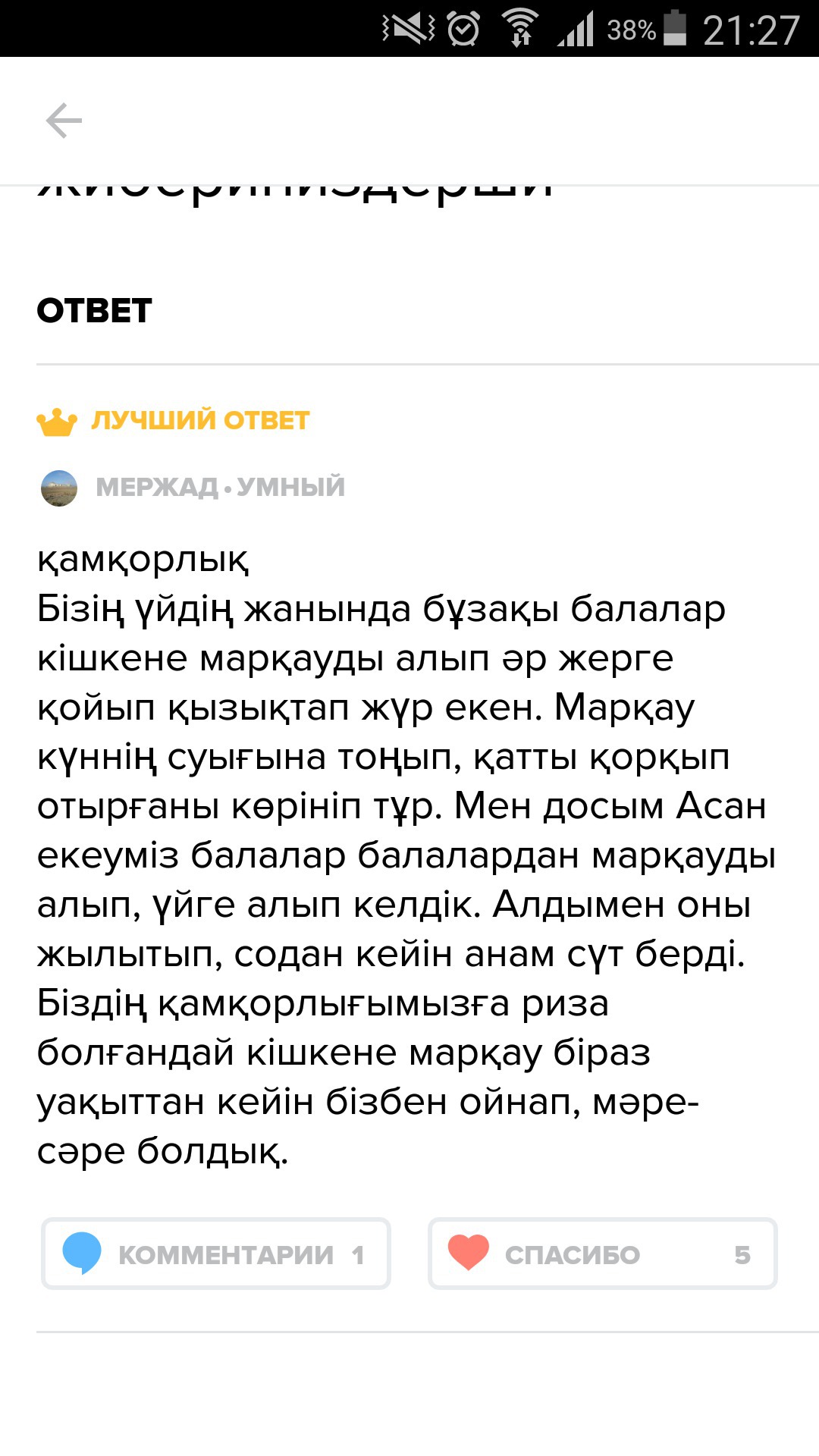
Task: Go back using the top arrow
Action: (x=64, y=121)
